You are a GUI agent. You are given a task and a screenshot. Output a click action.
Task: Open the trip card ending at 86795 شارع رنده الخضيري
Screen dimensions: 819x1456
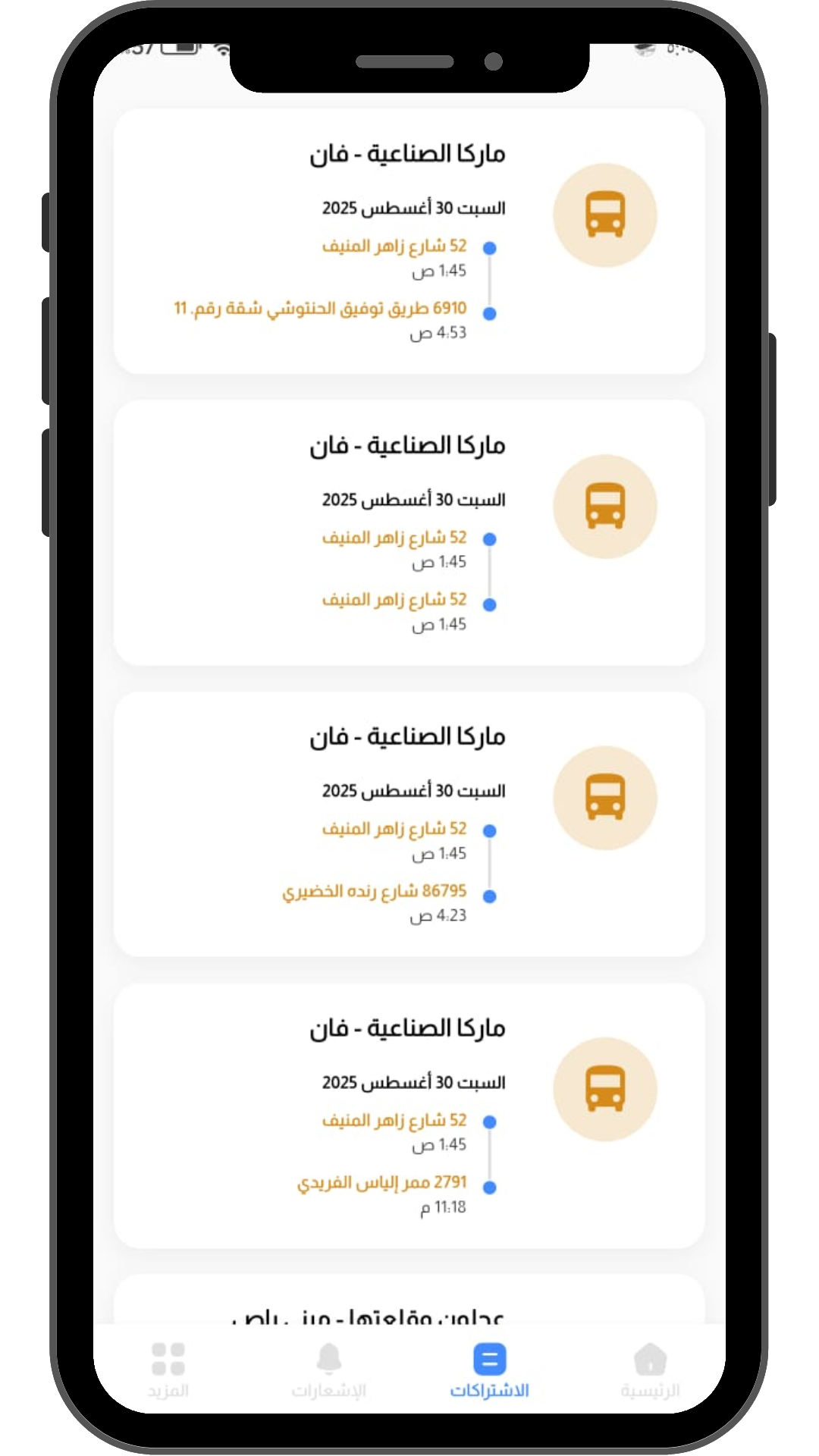pyautogui.click(x=409, y=824)
